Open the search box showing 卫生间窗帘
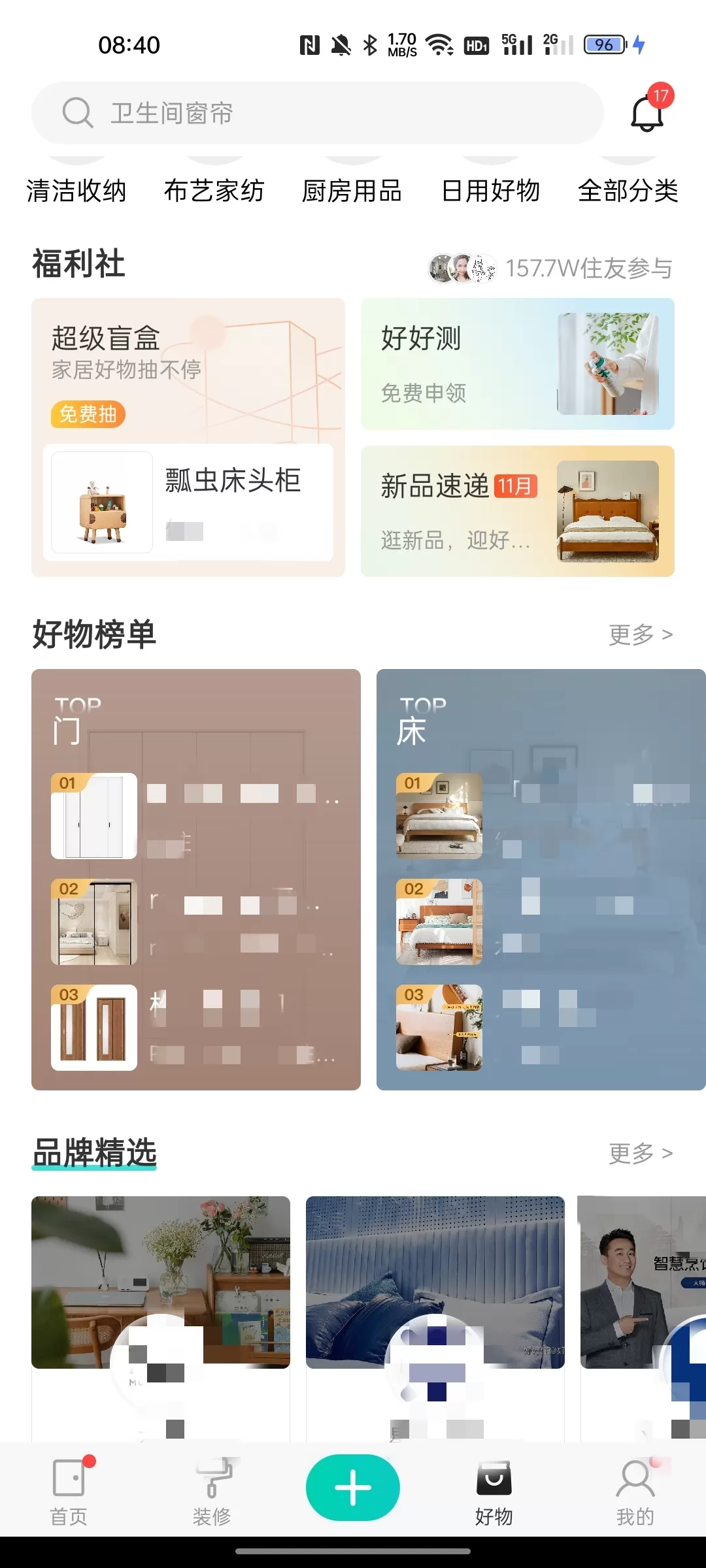 tap(317, 113)
